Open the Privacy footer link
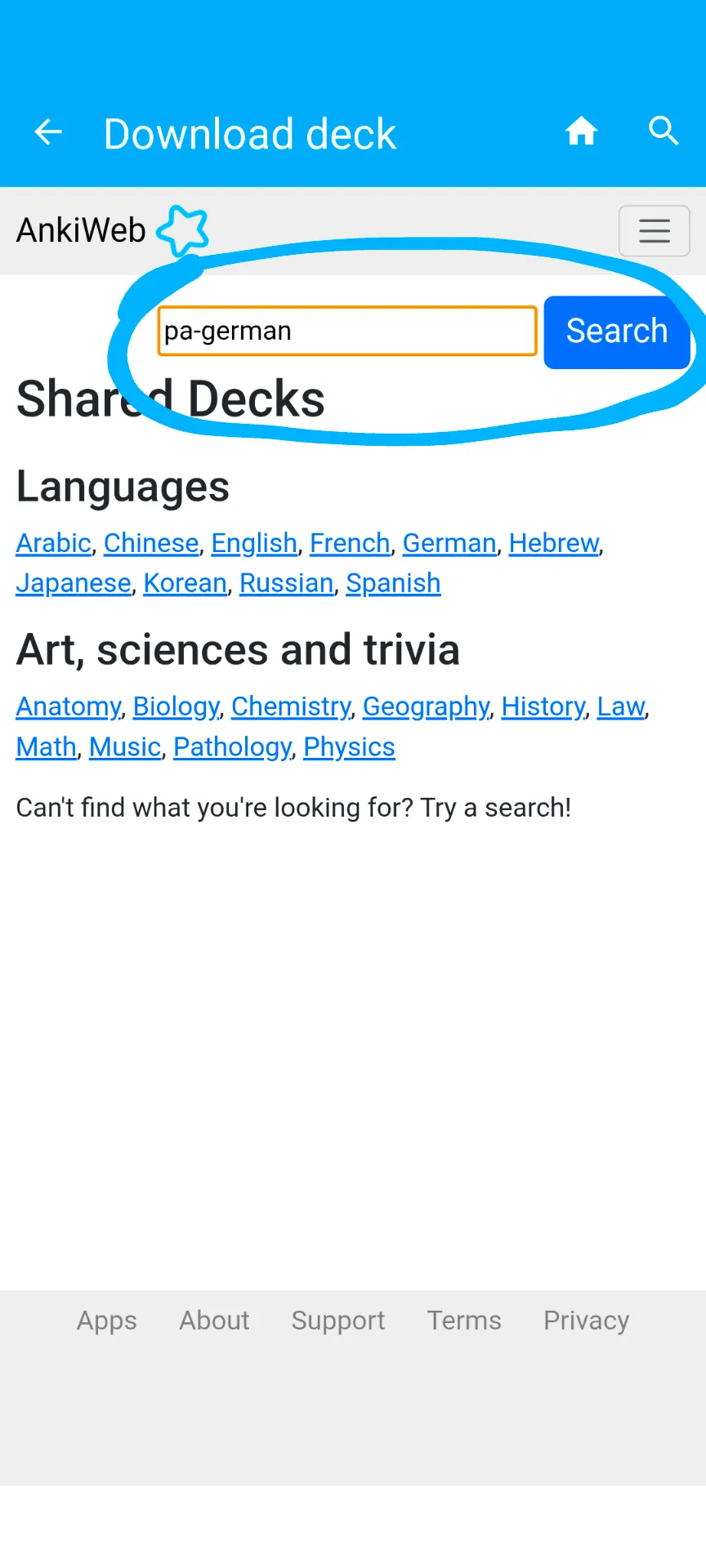 [x=586, y=1321]
